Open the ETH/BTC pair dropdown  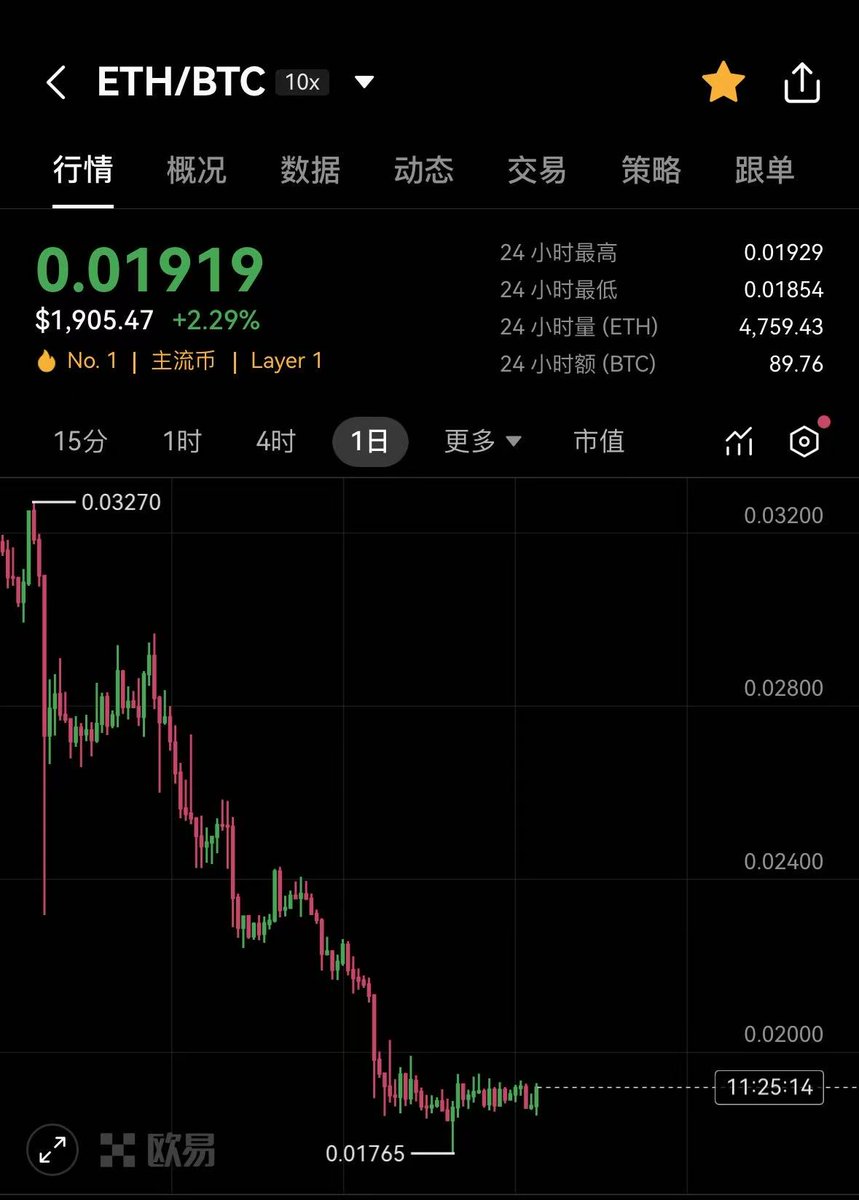coord(364,82)
